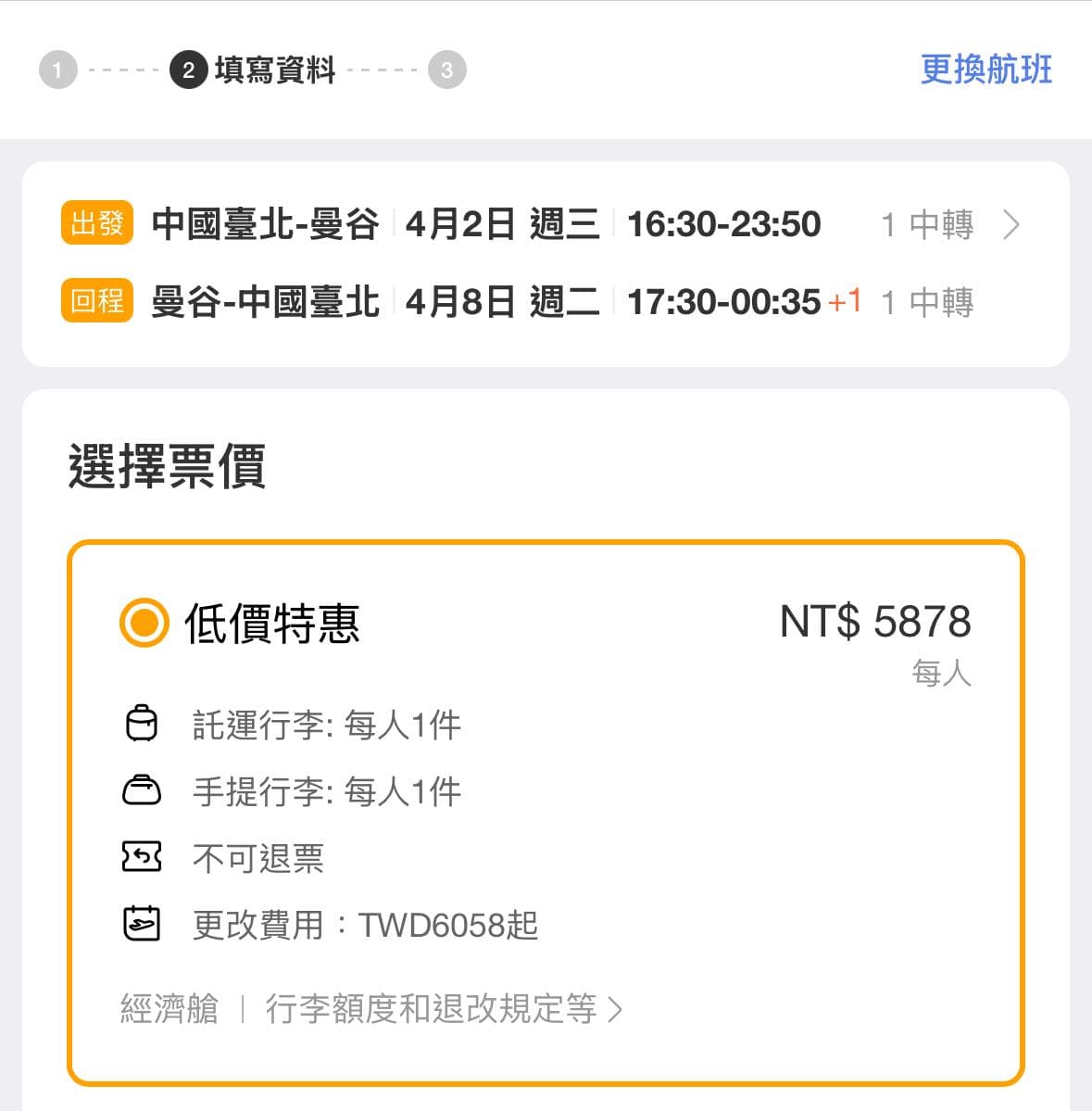The height and width of the screenshot is (1111, 1092).
Task: View 行李額度和退改規定等 details
Action: coord(443,1008)
